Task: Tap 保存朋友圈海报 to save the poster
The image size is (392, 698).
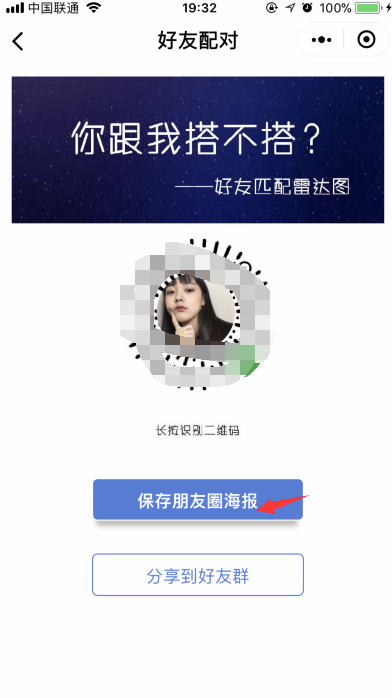Action: click(x=198, y=499)
